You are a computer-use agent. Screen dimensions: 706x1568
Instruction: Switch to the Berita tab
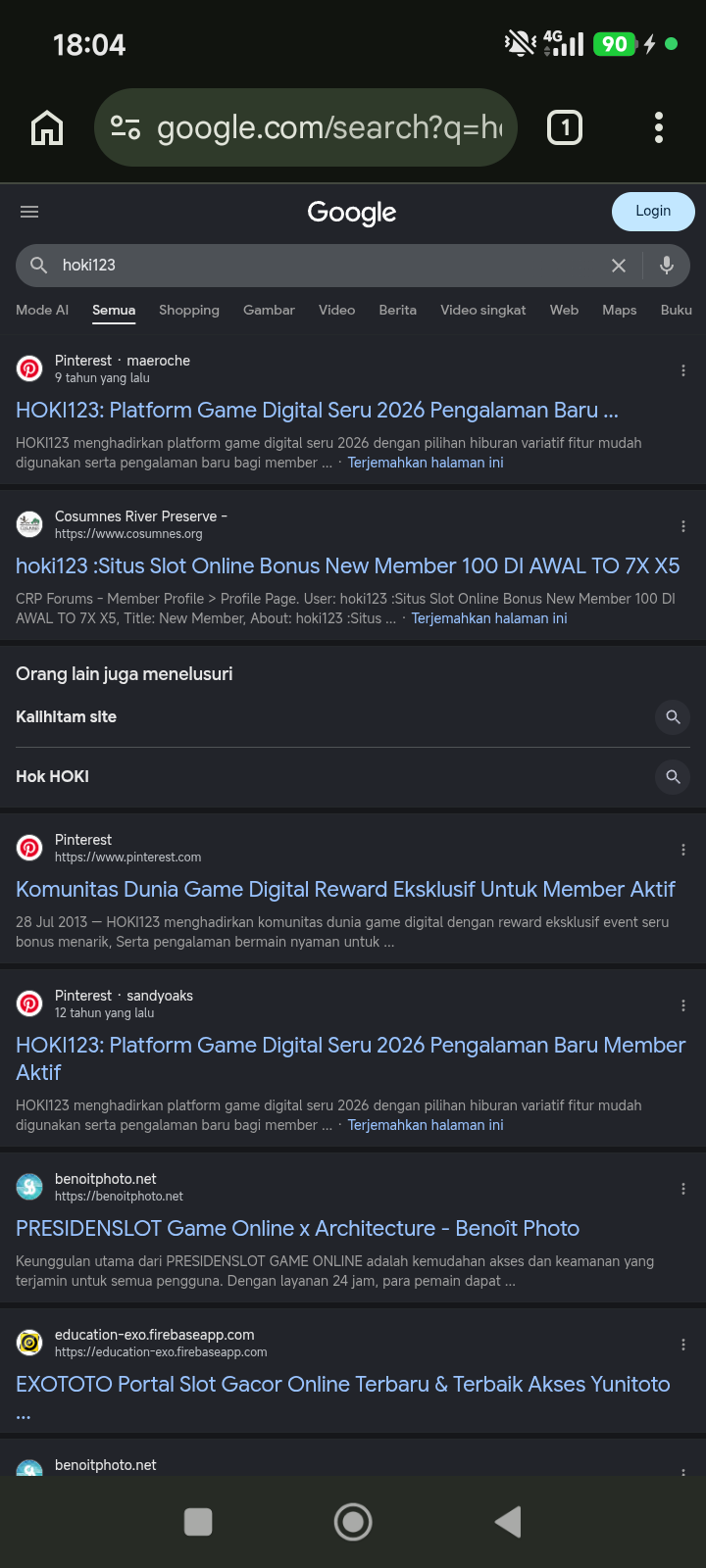coord(397,310)
